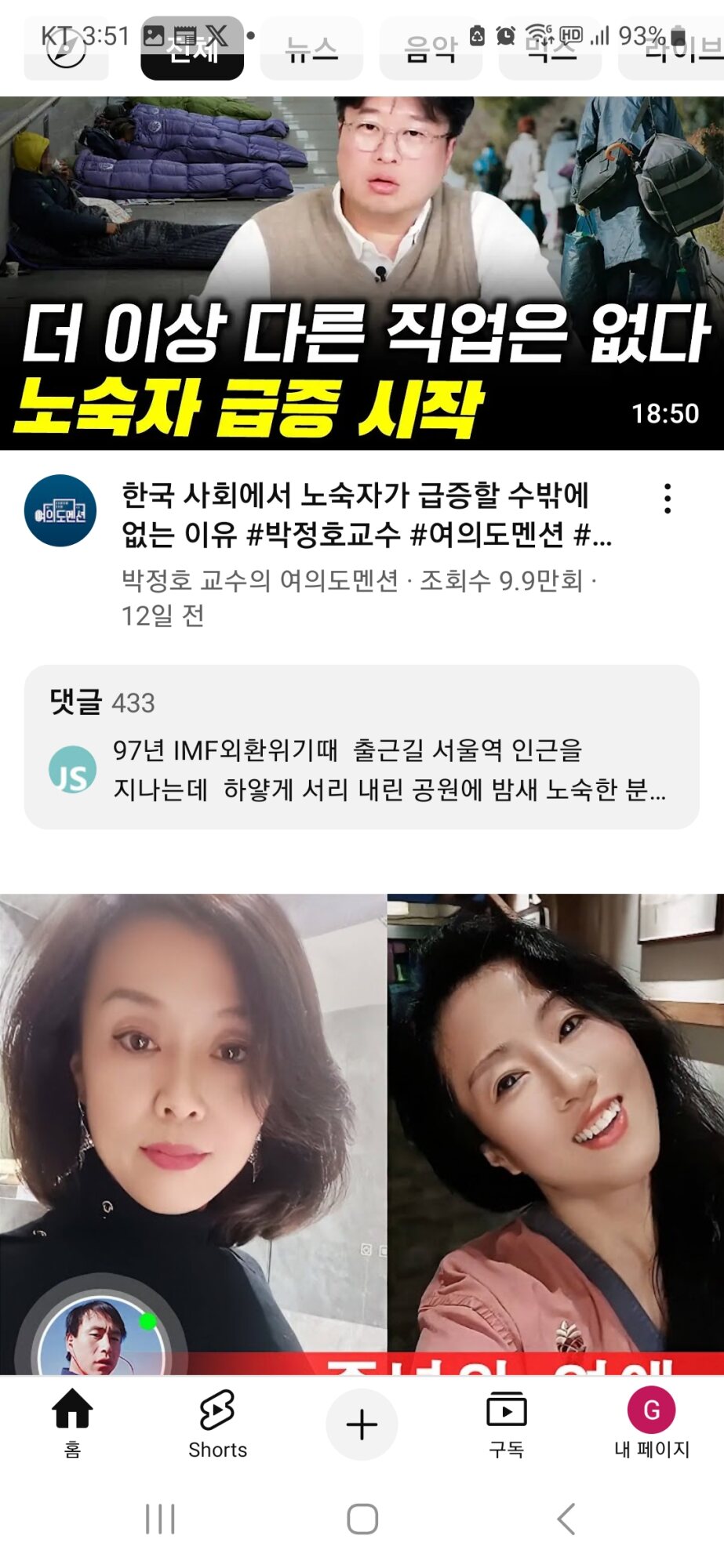724x1568 pixels.
Task: Select the 뉴스 filter chip
Action: (311, 51)
